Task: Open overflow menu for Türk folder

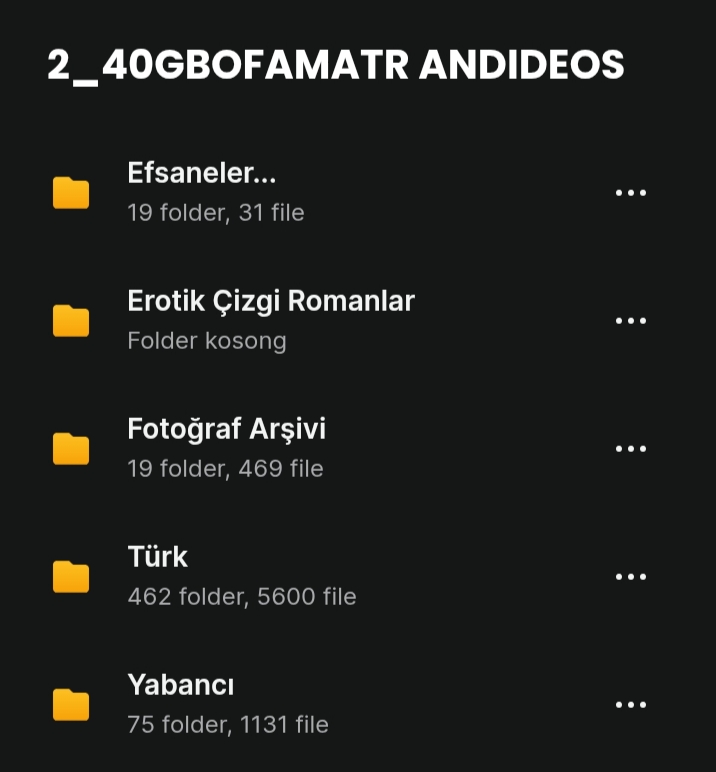Action: 630,577
